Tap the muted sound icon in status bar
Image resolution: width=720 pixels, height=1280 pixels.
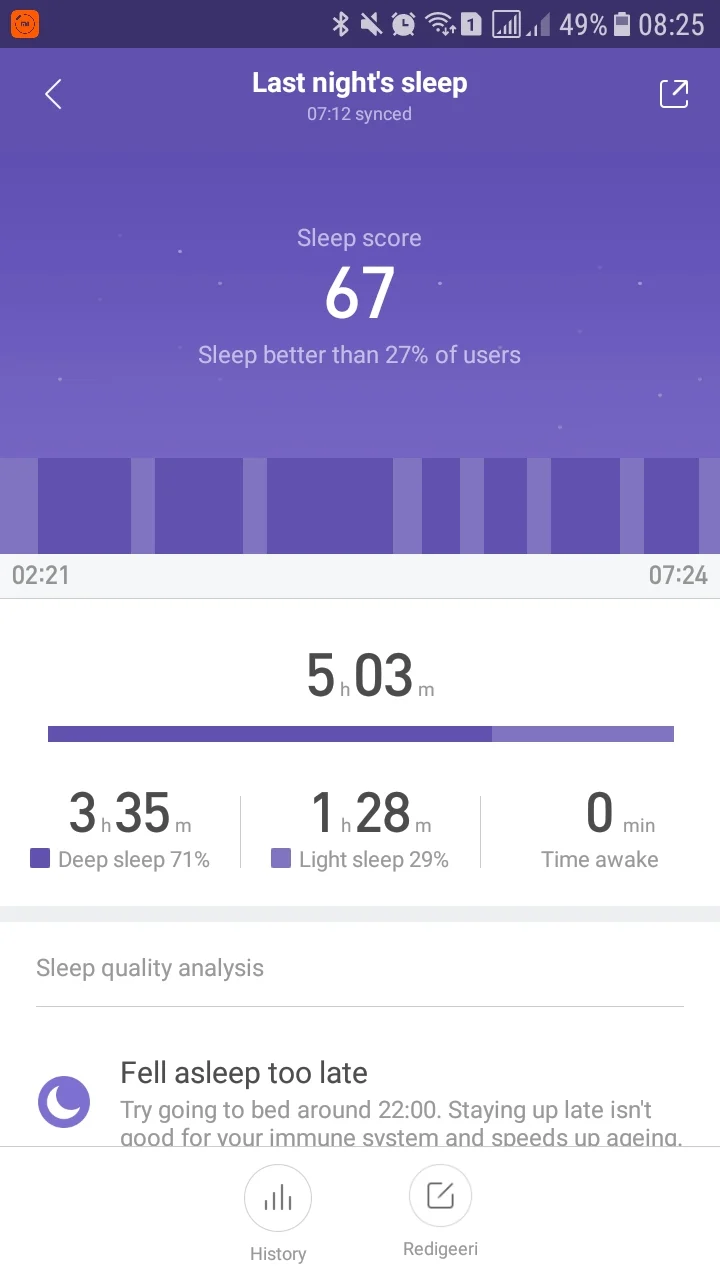370,22
